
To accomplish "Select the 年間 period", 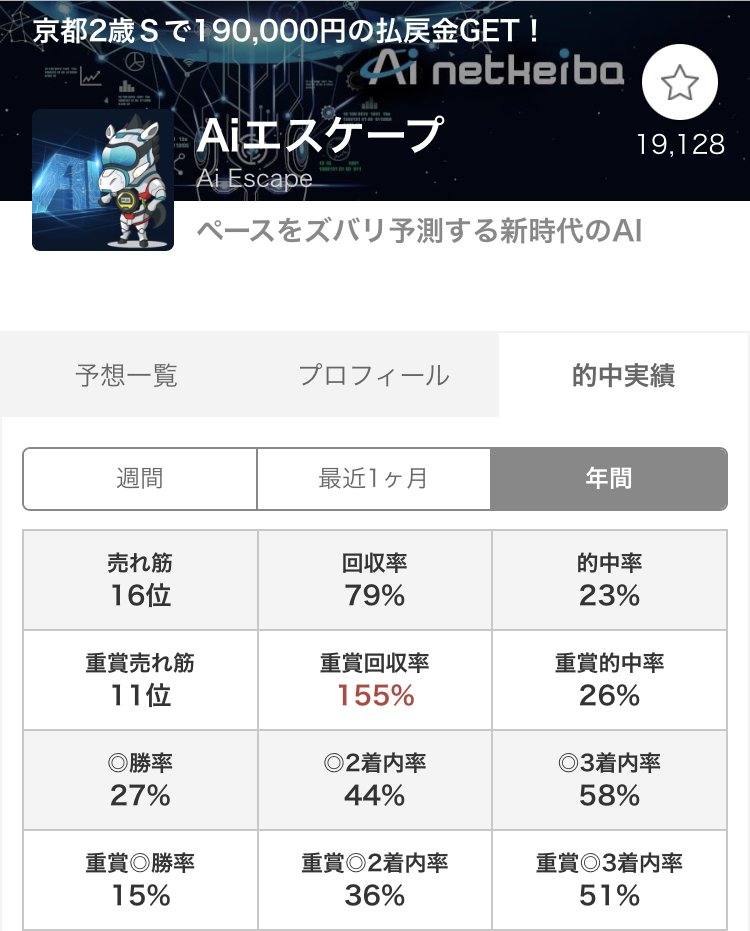I will tap(609, 479).
